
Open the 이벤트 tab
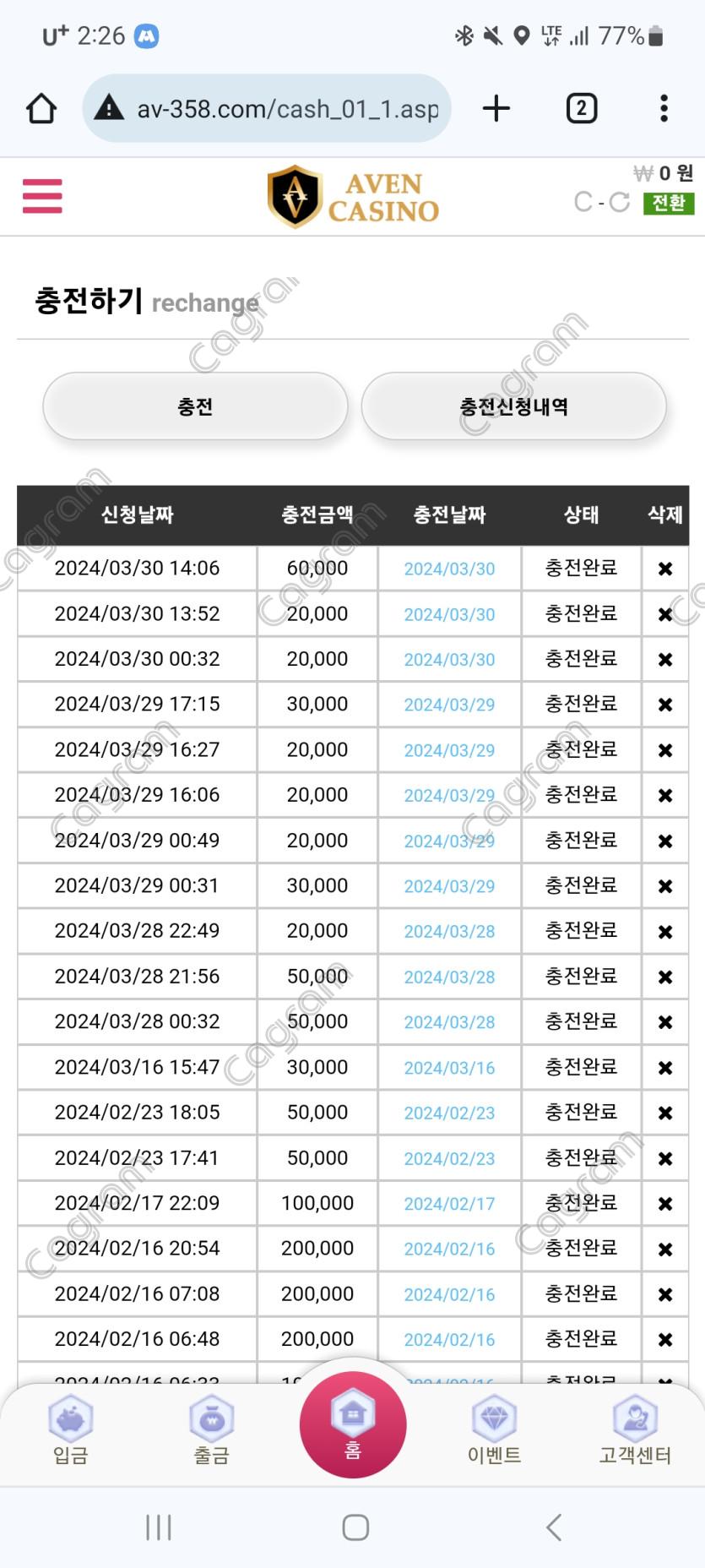494,1431
